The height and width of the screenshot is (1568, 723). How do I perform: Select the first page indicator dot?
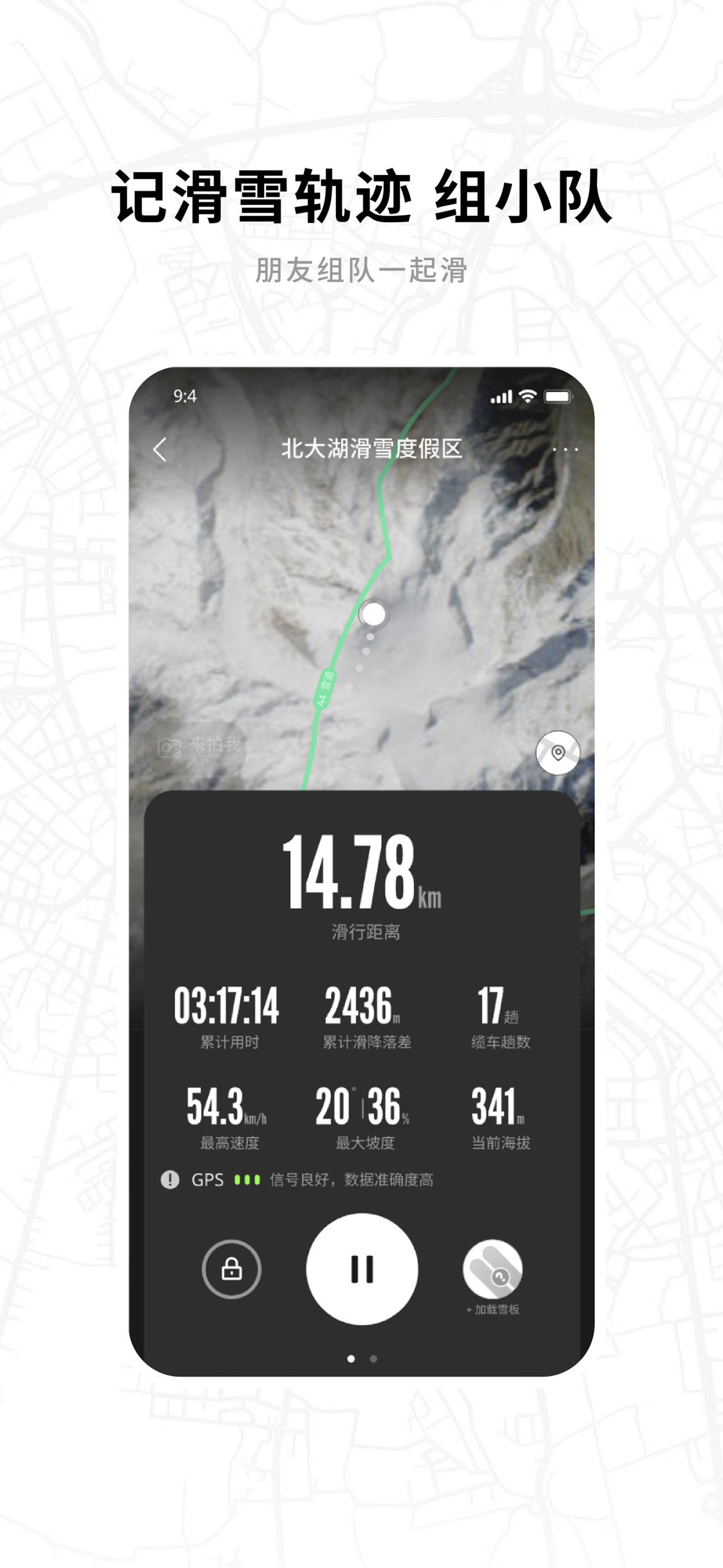click(x=351, y=1359)
